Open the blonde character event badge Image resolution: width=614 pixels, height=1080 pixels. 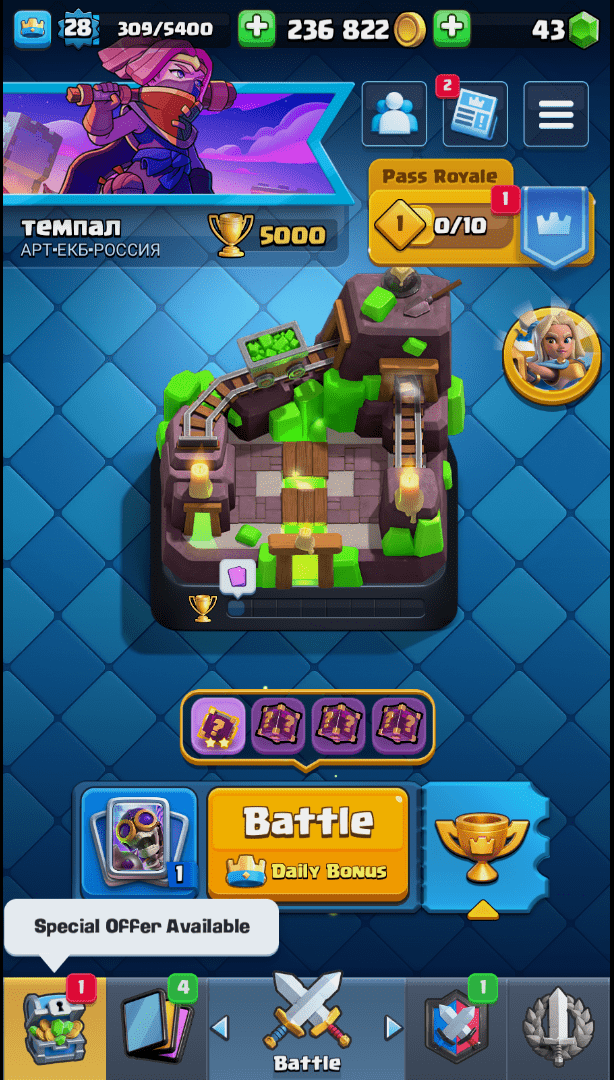coord(551,355)
